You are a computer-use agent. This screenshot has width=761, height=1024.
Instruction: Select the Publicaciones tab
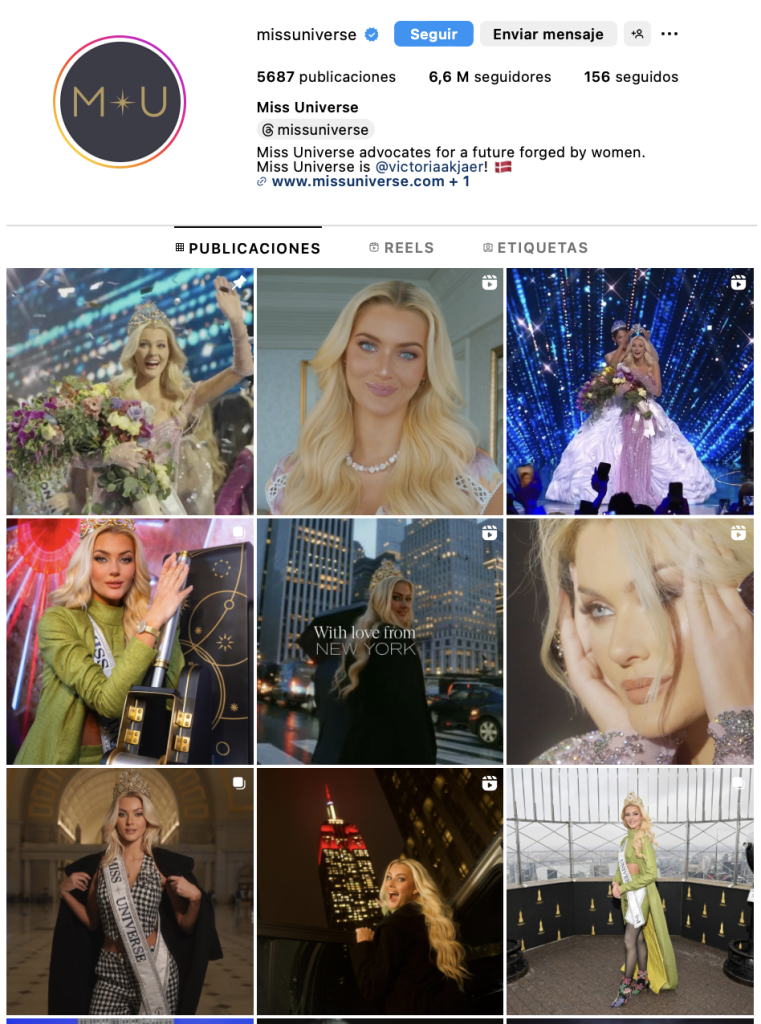[x=248, y=248]
